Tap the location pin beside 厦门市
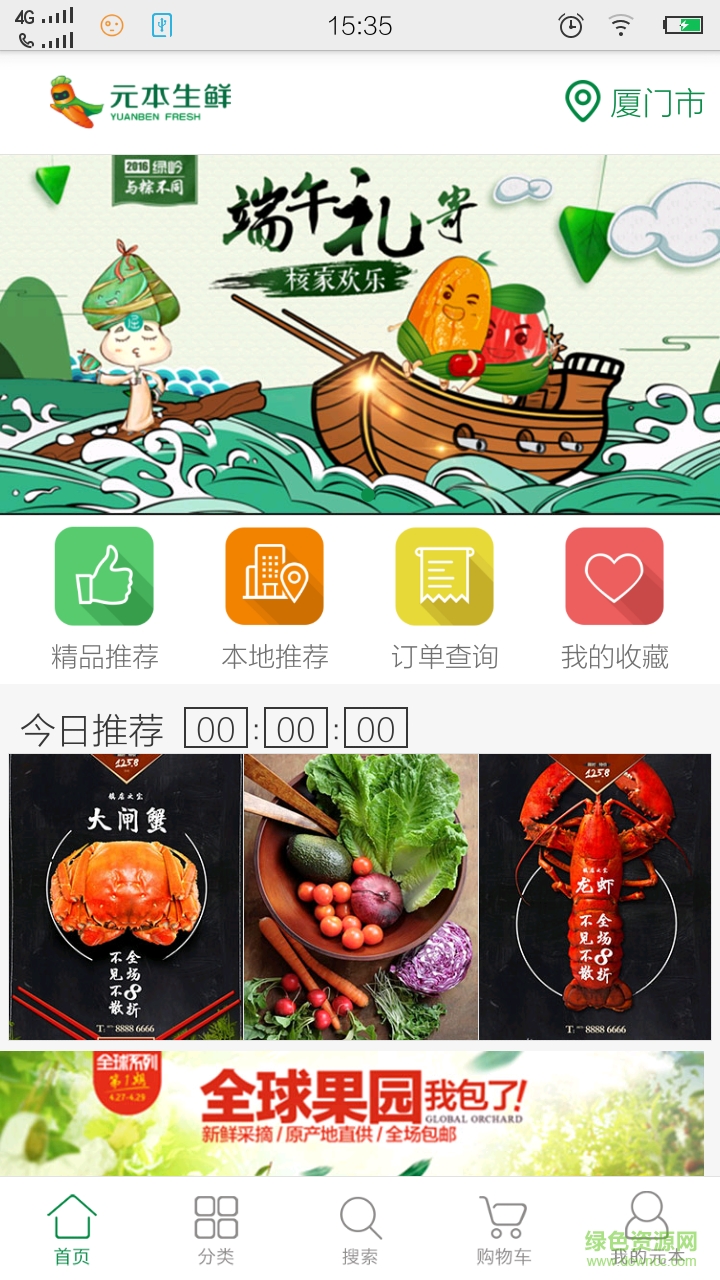 [x=583, y=100]
